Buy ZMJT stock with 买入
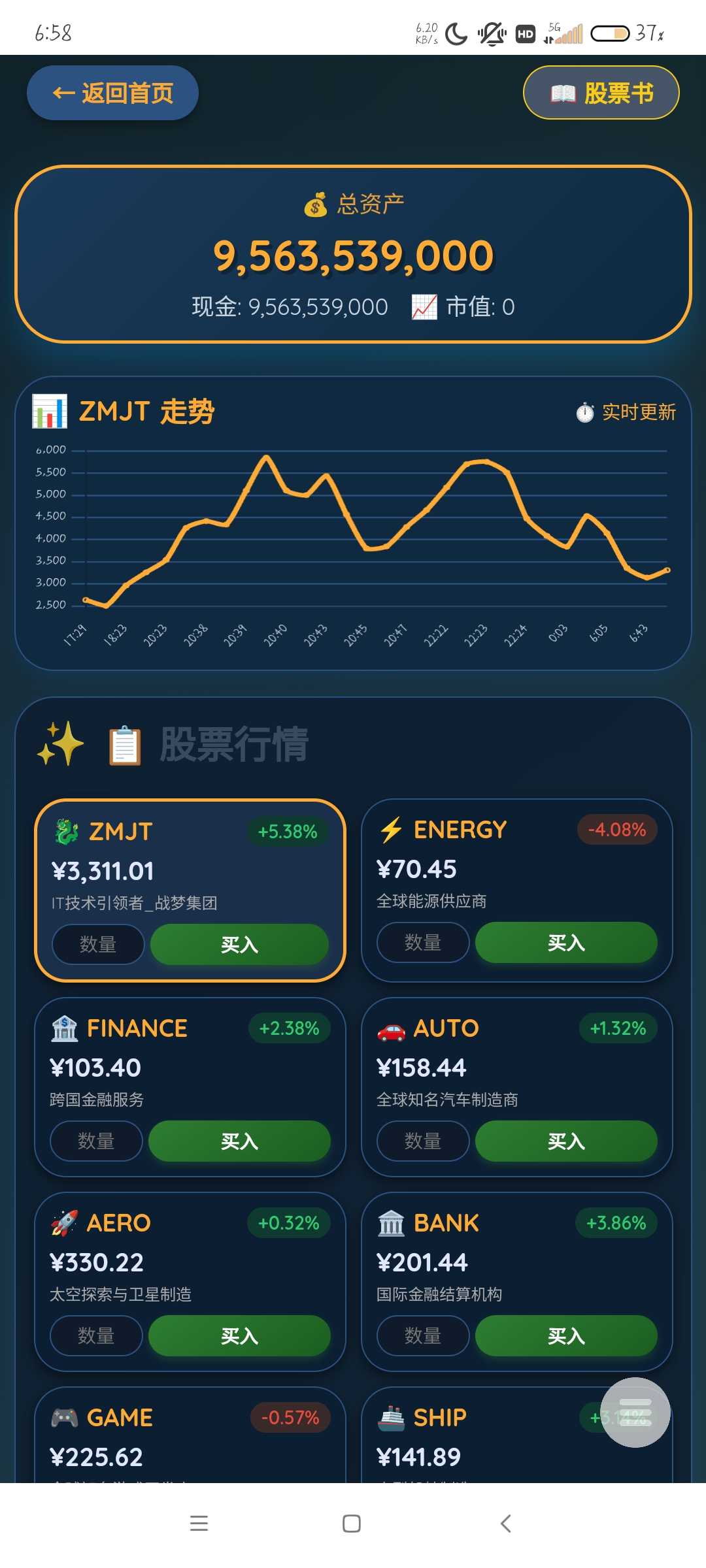 tap(239, 944)
